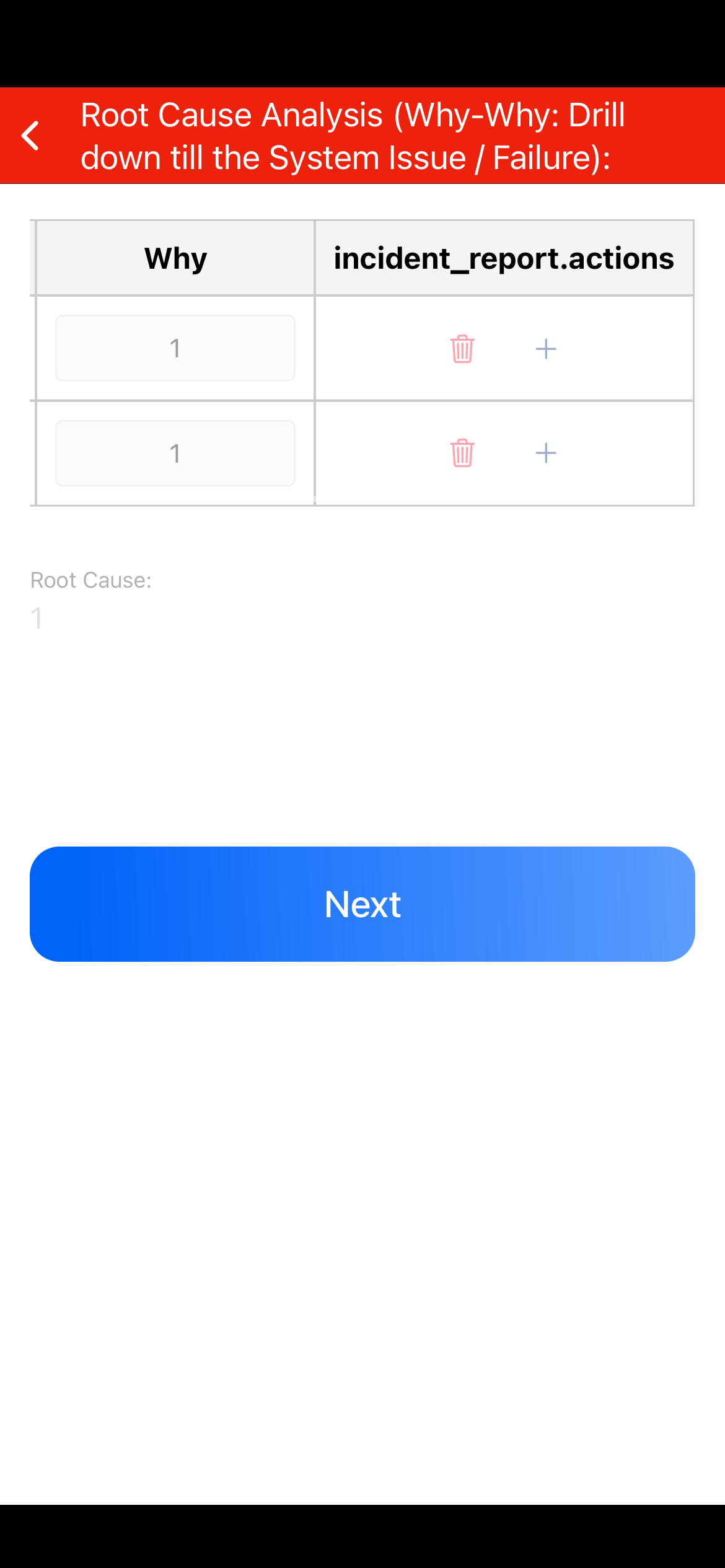Go back using the header arrow
Image resolution: width=725 pixels, height=1568 pixels.
pos(30,136)
